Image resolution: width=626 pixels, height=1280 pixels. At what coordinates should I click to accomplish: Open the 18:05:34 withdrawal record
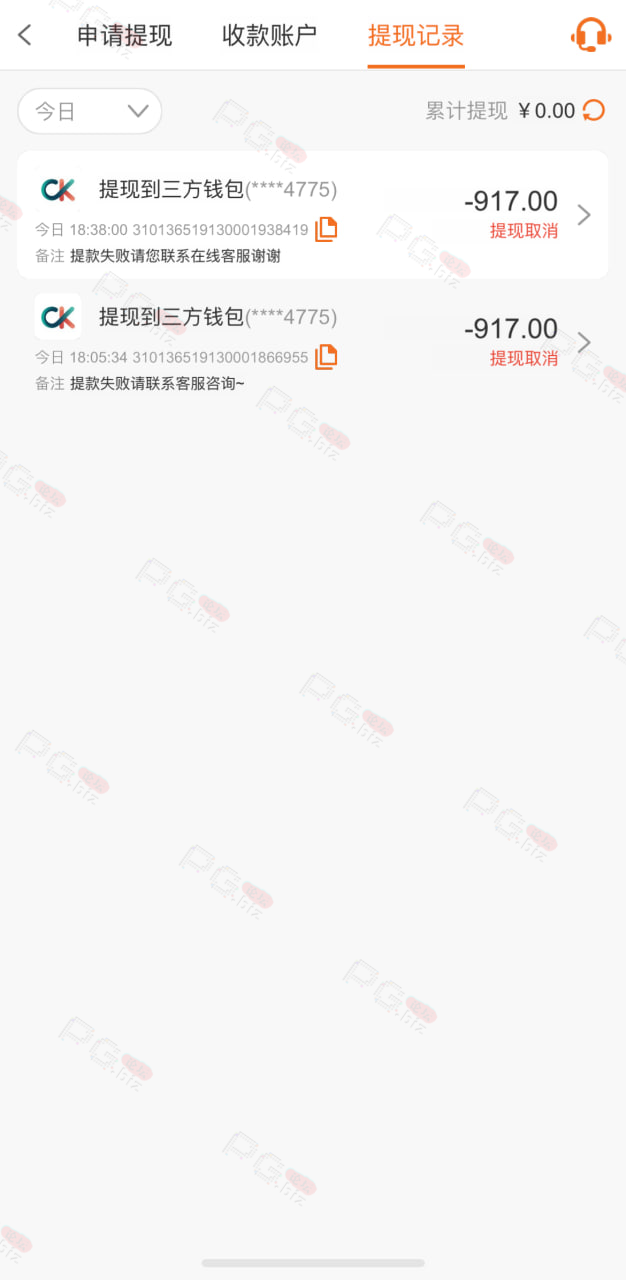[313, 343]
